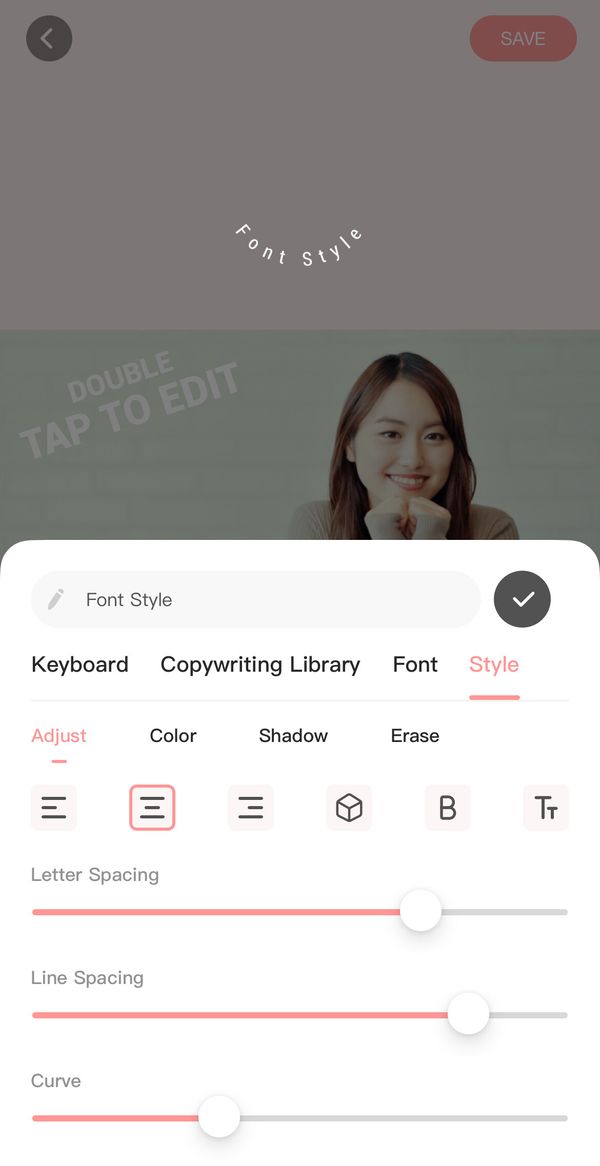Go back using the arrow button
The image size is (600, 1166).
point(49,38)
